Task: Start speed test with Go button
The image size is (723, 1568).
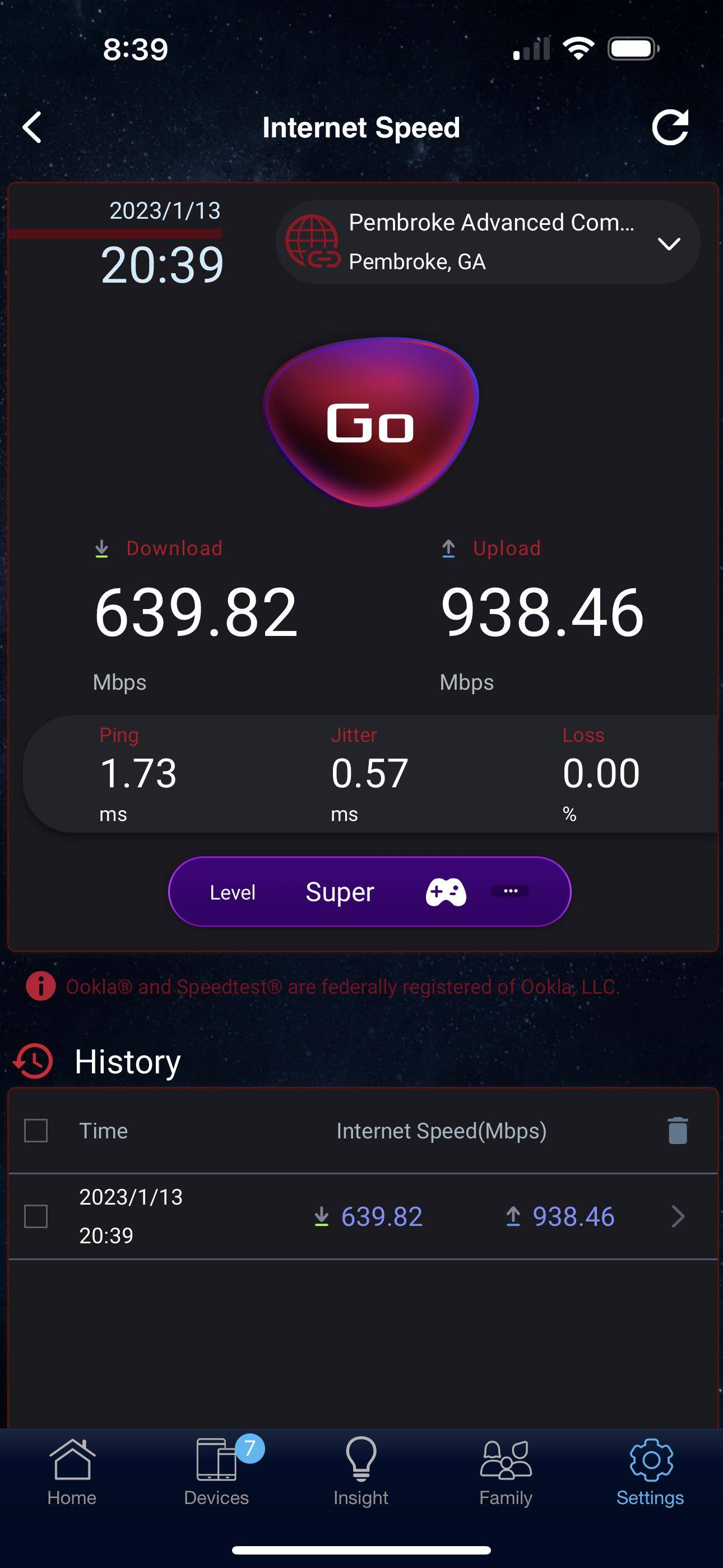Action: click(370, 422)
